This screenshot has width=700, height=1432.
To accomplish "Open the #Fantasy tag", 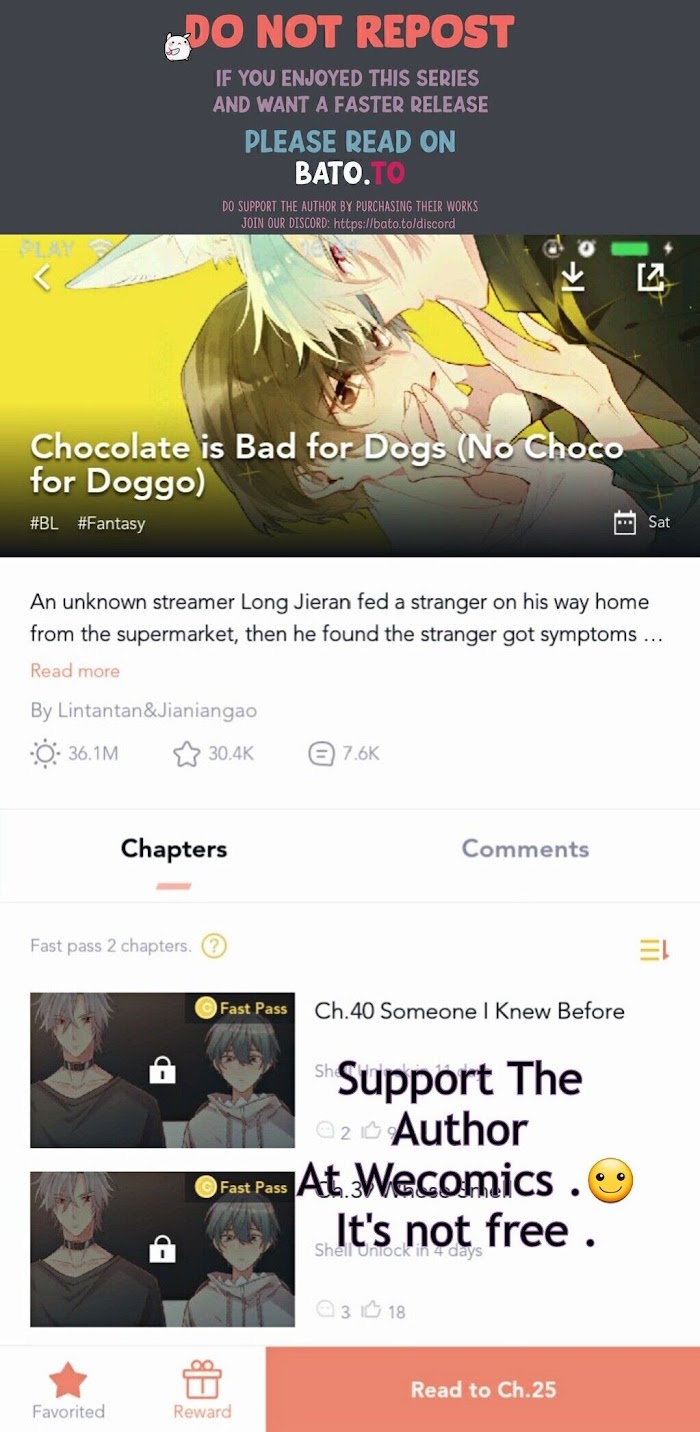I will 111,523.
